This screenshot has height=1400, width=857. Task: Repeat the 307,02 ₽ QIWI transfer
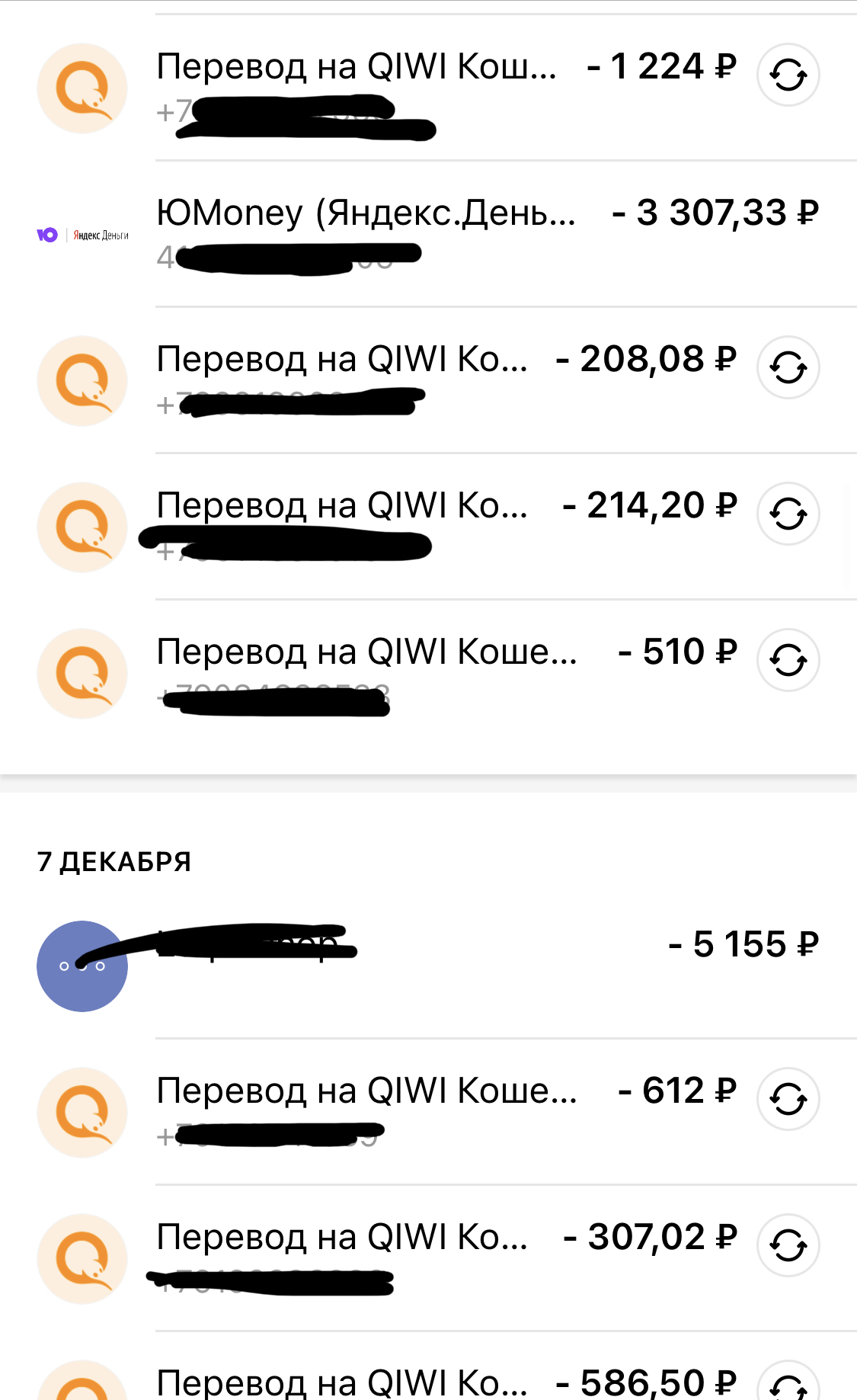tap(788, 1245)
